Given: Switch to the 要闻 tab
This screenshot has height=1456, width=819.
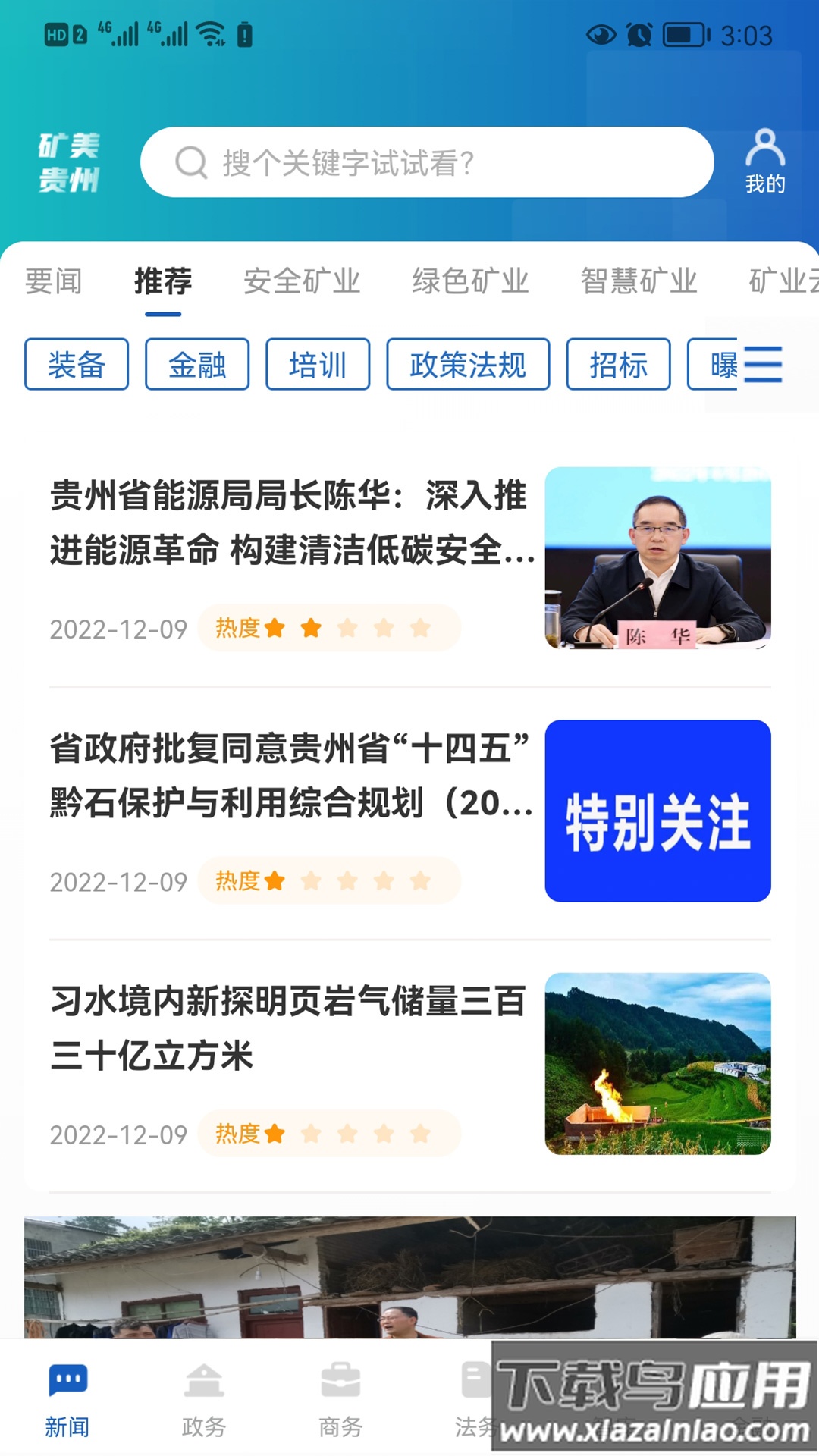Looking at the screenshot, I should click(x=52, y=280).
